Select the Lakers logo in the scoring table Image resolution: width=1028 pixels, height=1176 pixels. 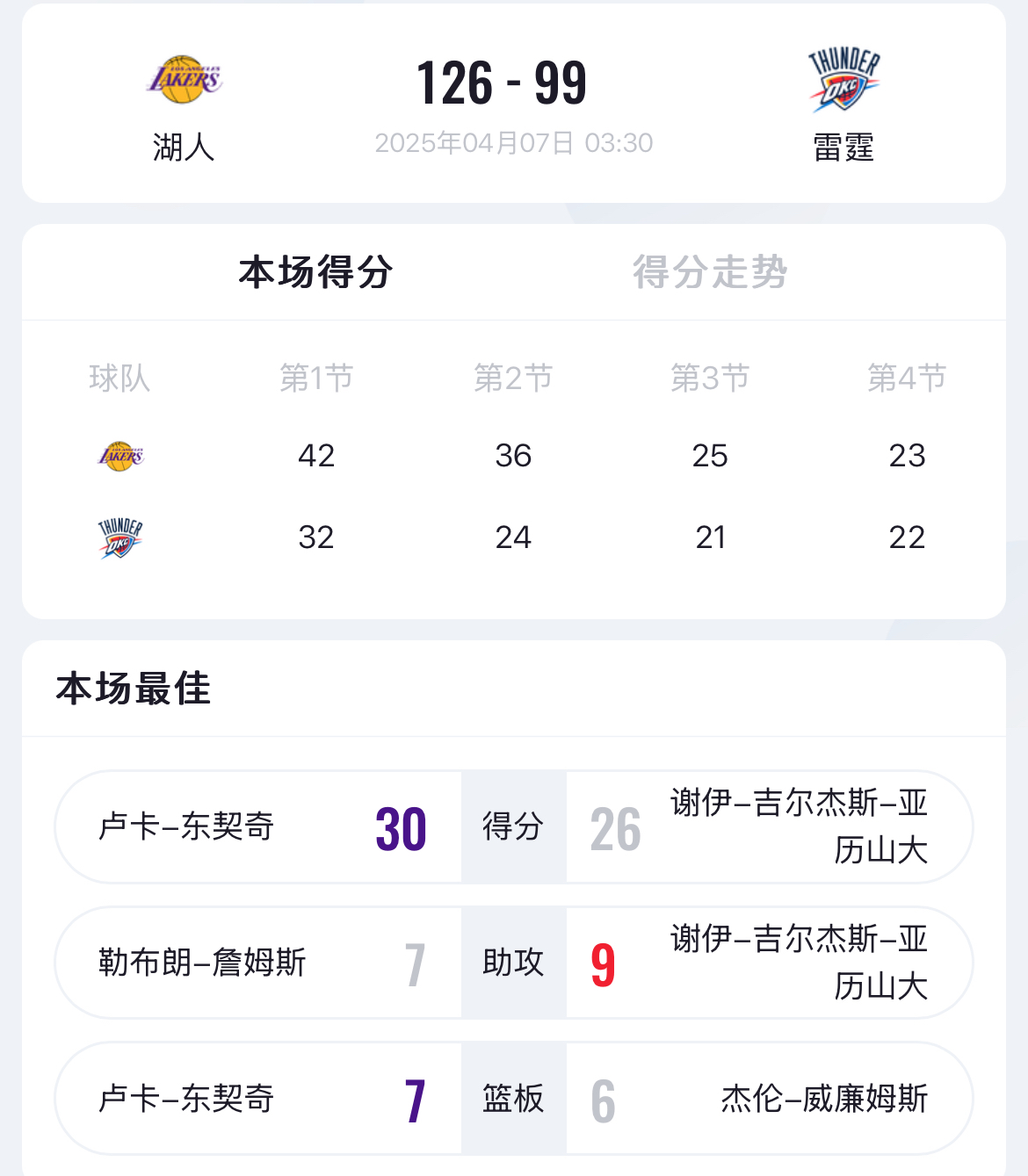121,455
